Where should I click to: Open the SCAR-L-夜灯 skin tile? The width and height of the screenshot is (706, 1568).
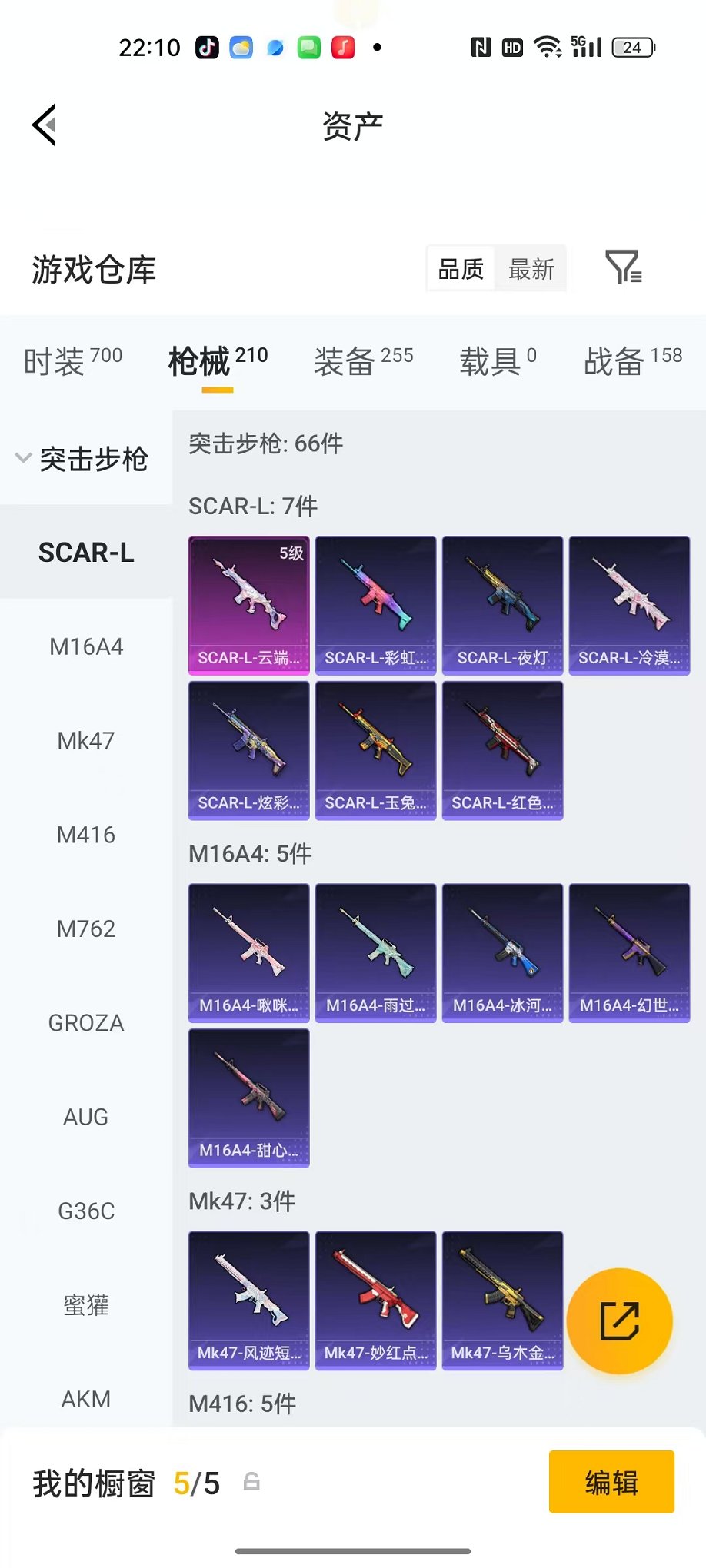click(503, 605)
